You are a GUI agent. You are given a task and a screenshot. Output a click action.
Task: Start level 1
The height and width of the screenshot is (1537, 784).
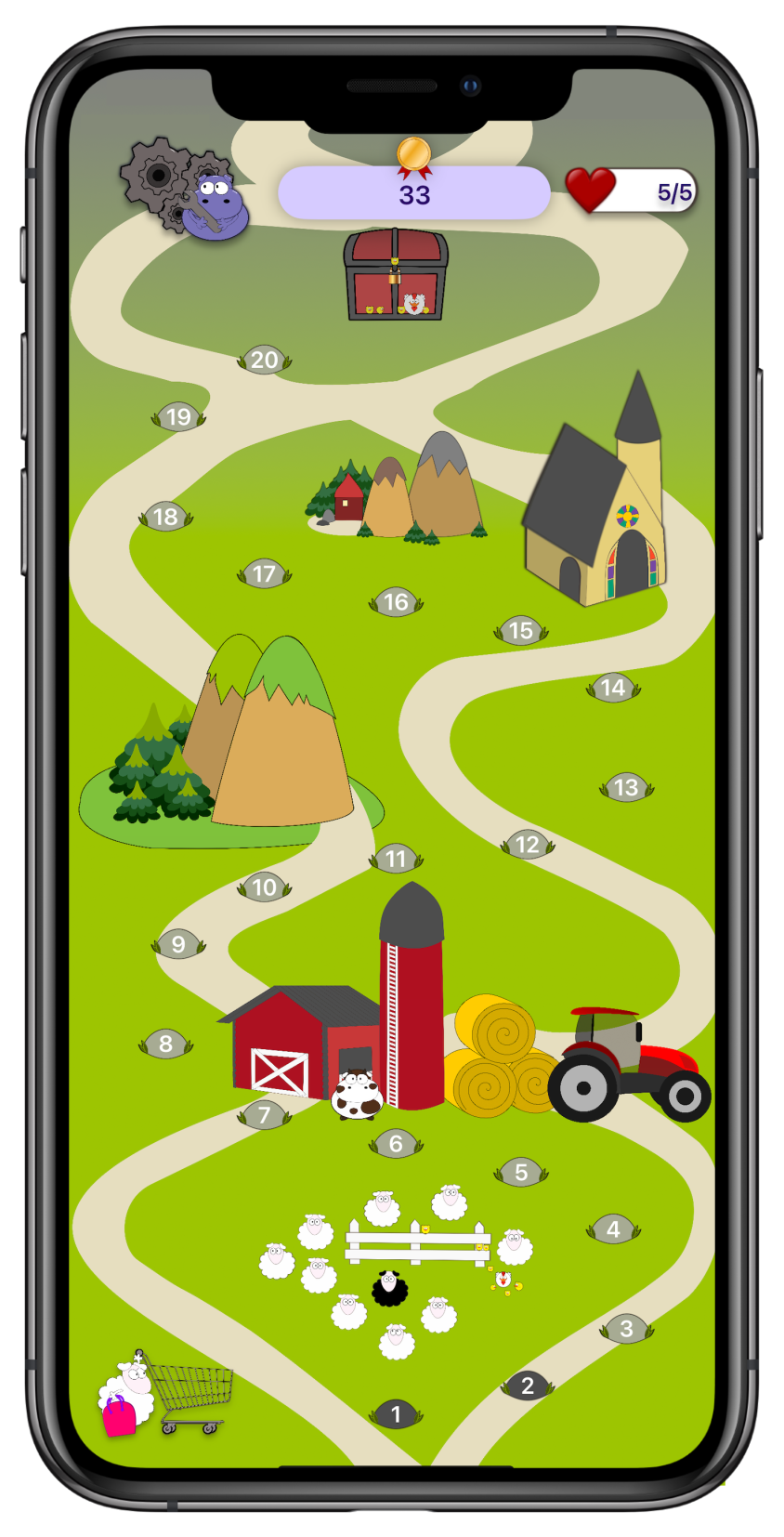tap(396, 1414)
